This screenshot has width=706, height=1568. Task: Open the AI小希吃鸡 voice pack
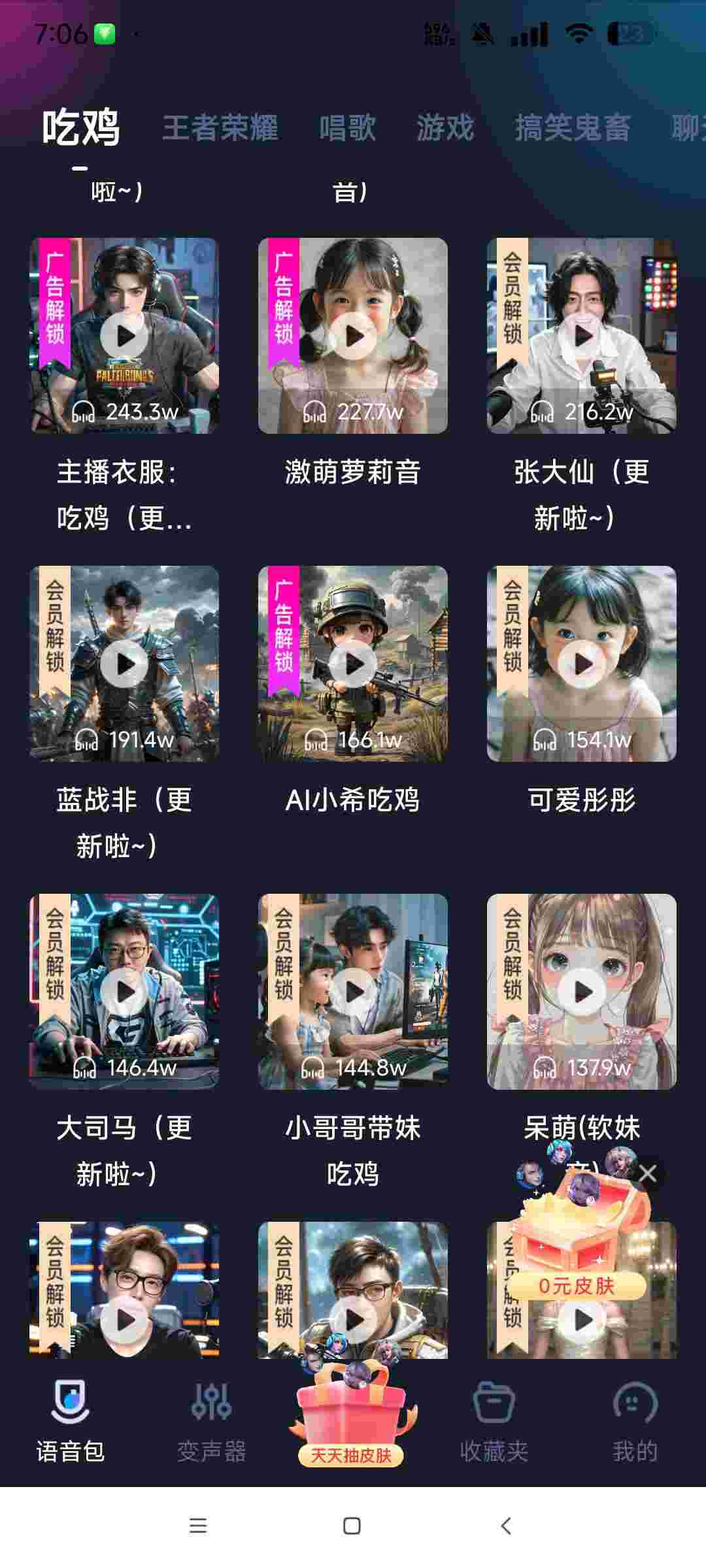353,664
